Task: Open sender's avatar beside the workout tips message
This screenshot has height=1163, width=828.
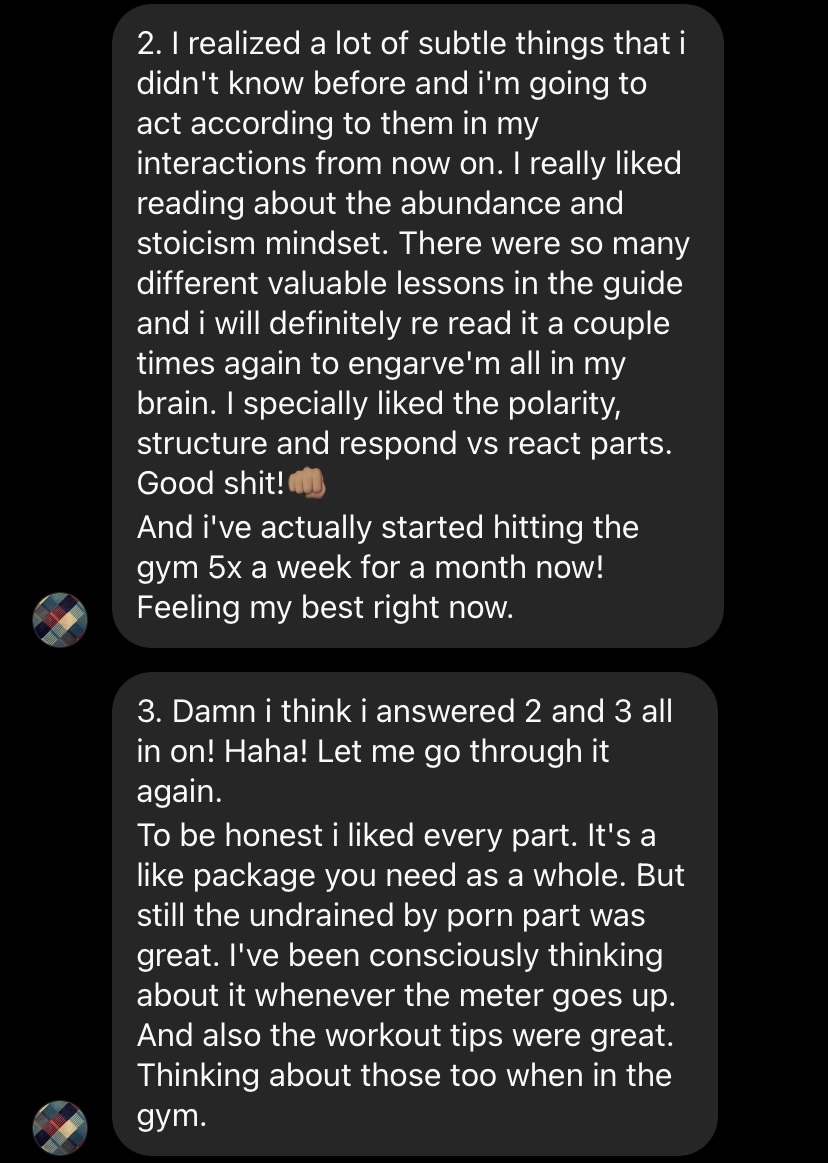Action: coord(60,1127)
